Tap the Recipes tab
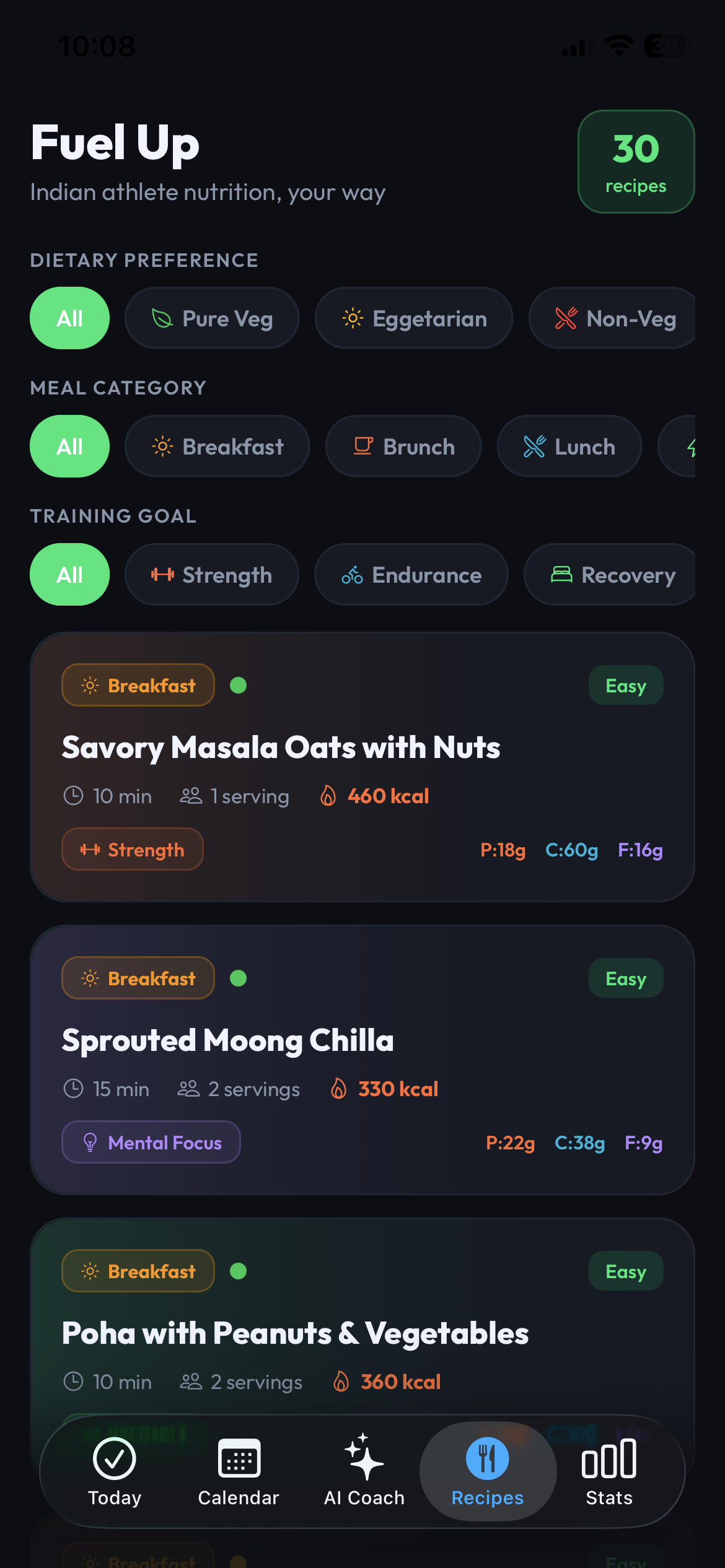This screenshot has height=1568, width=725. pyautogui.click(x=488, y=1472)
